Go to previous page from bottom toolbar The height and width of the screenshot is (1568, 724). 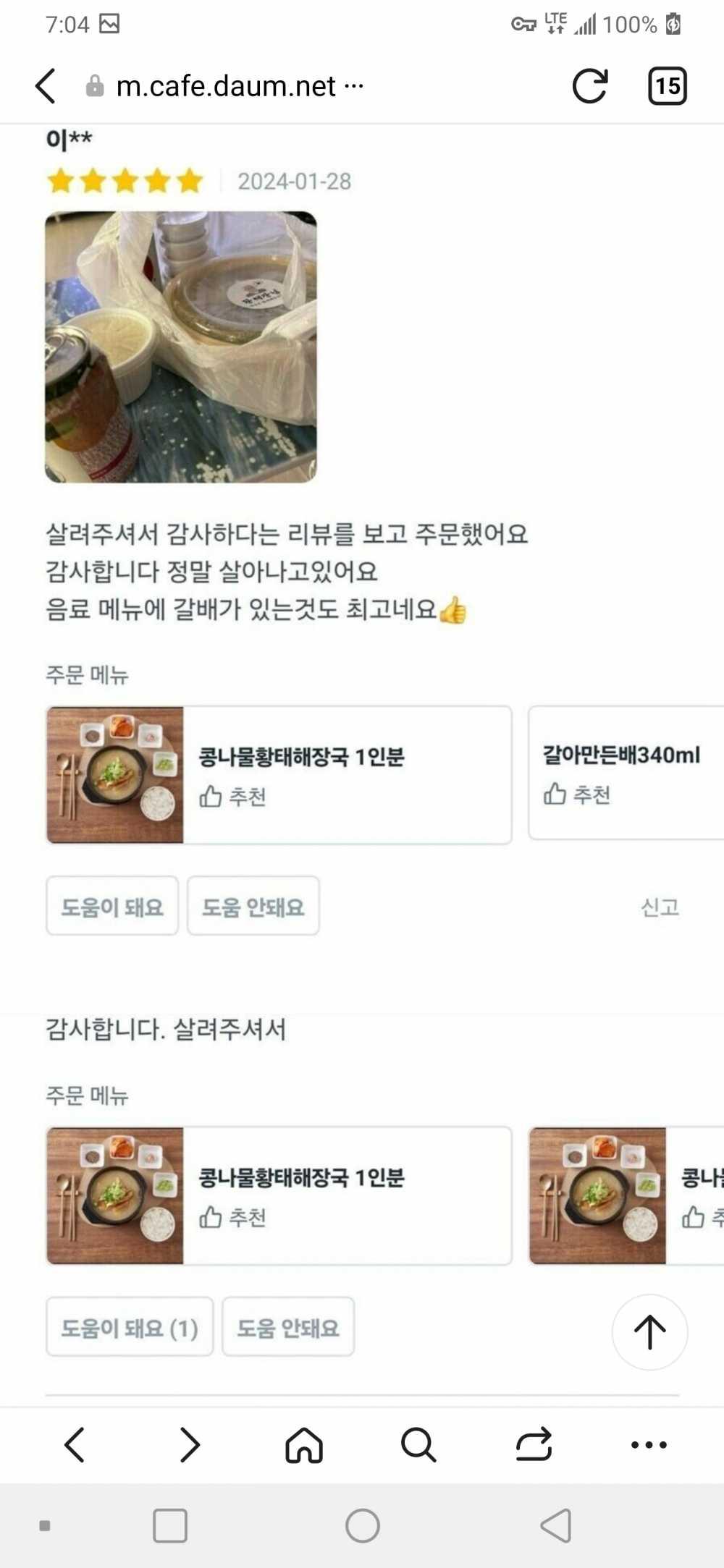(75, 1445)
